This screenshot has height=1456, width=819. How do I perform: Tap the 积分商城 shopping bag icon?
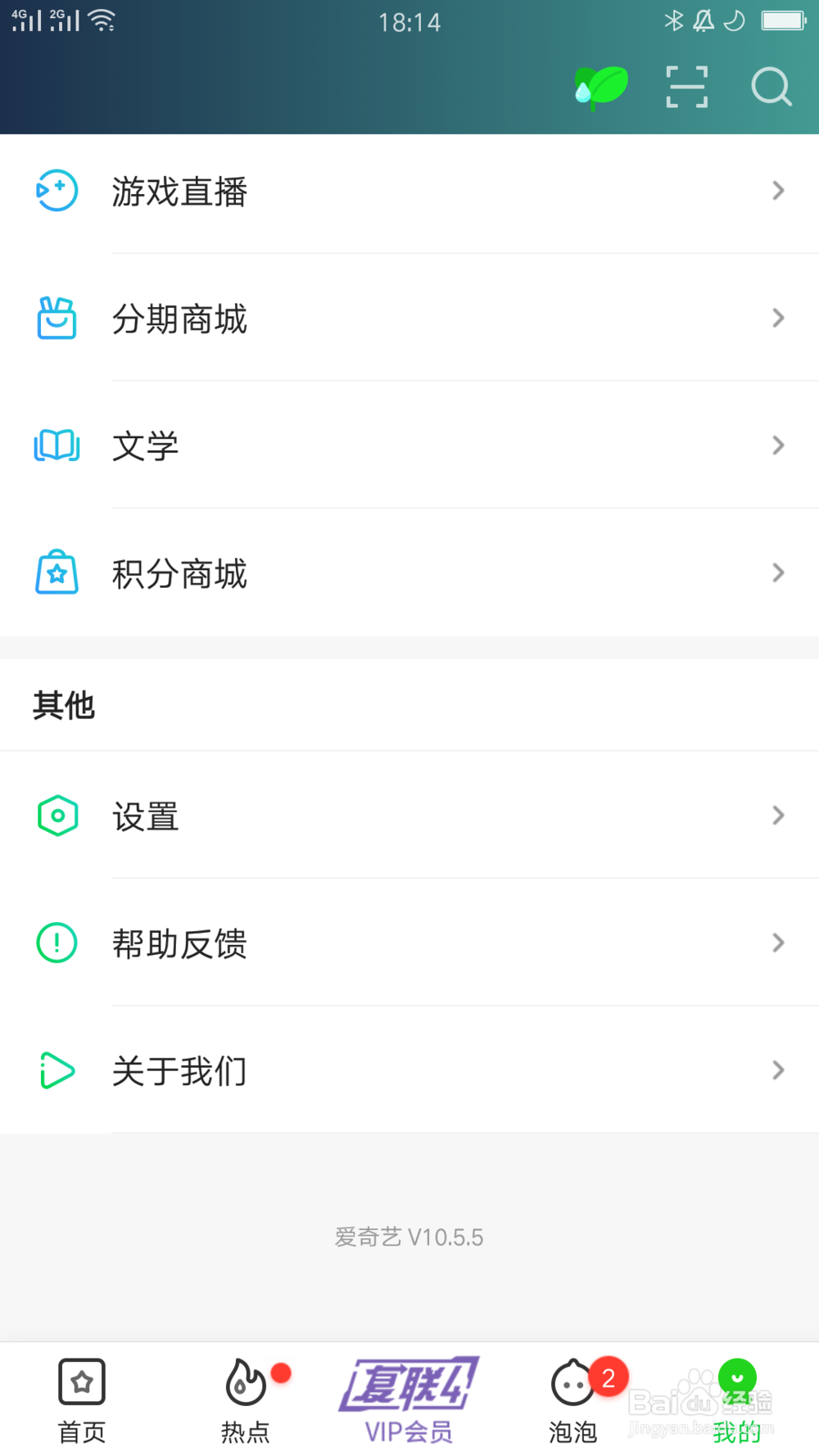pos(56,572)
